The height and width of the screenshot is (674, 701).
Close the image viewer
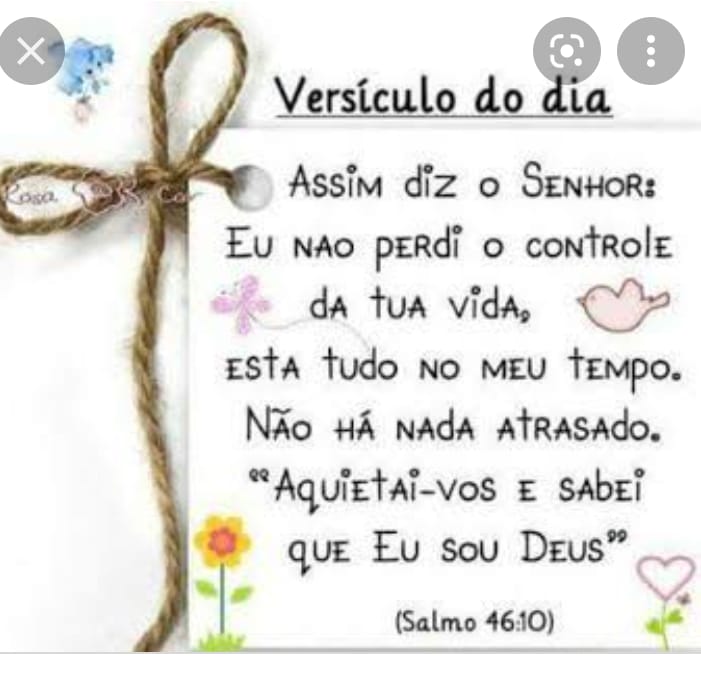(31, 51)
